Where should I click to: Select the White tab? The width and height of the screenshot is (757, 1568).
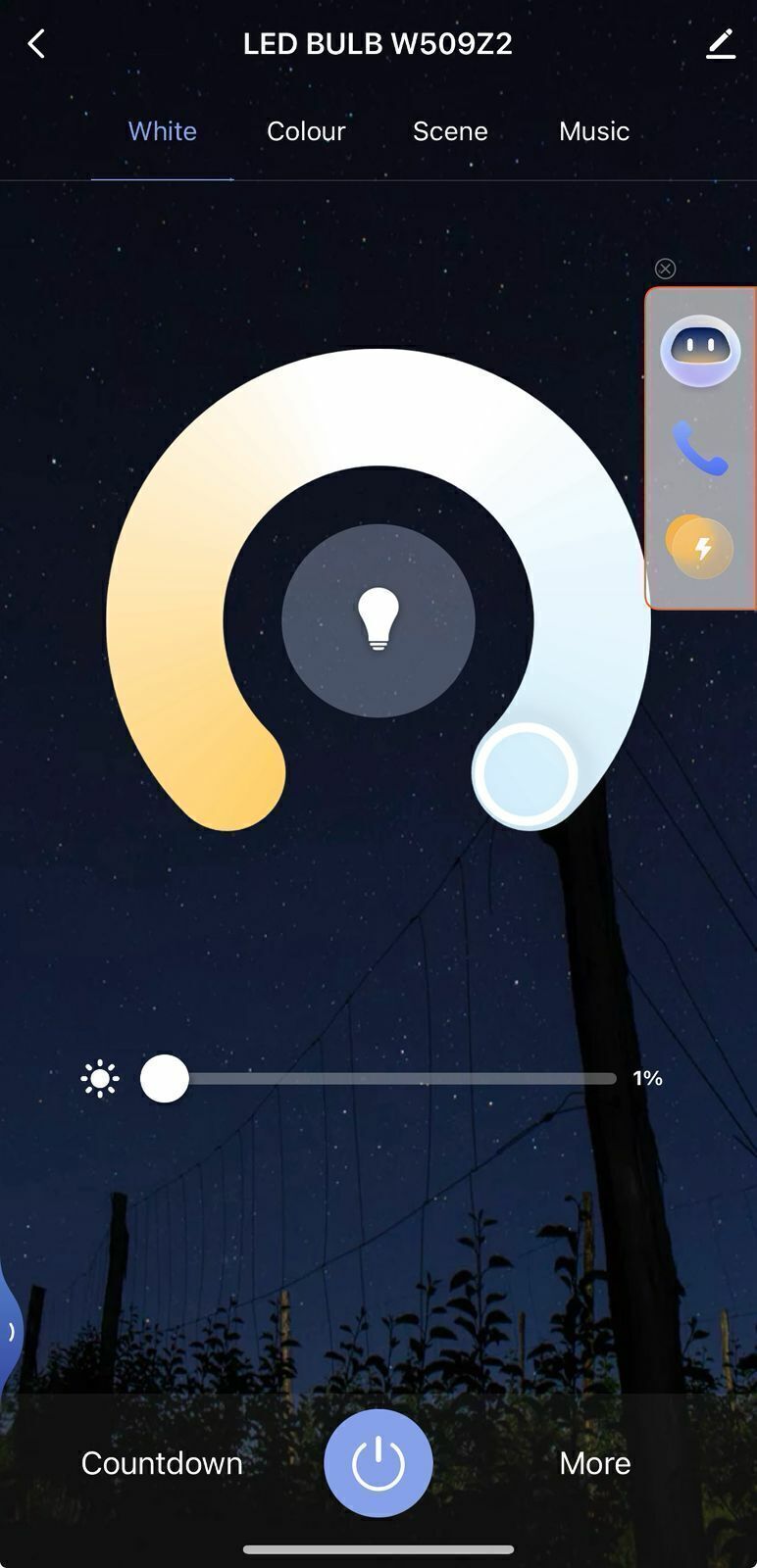pos(163,131)
